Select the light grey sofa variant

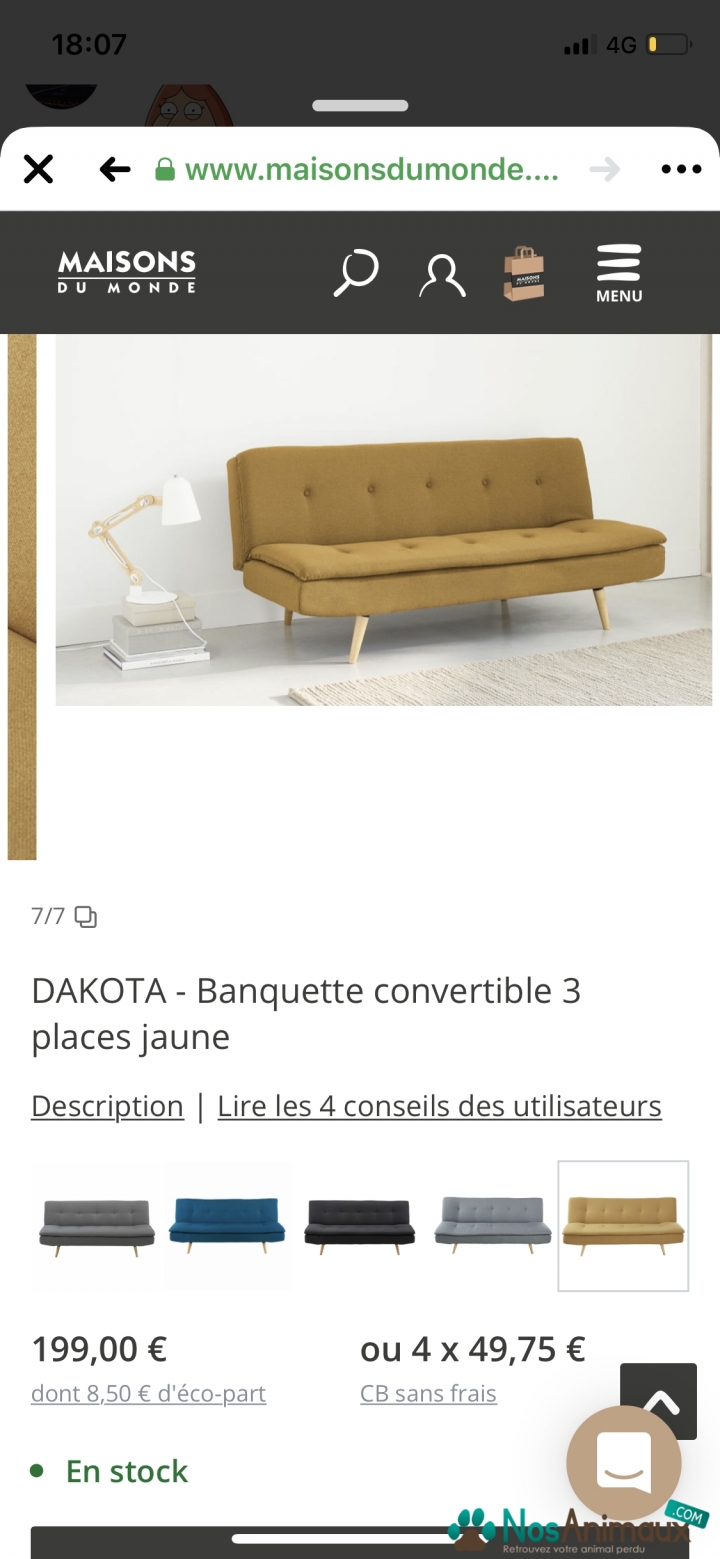point(492,1226)
